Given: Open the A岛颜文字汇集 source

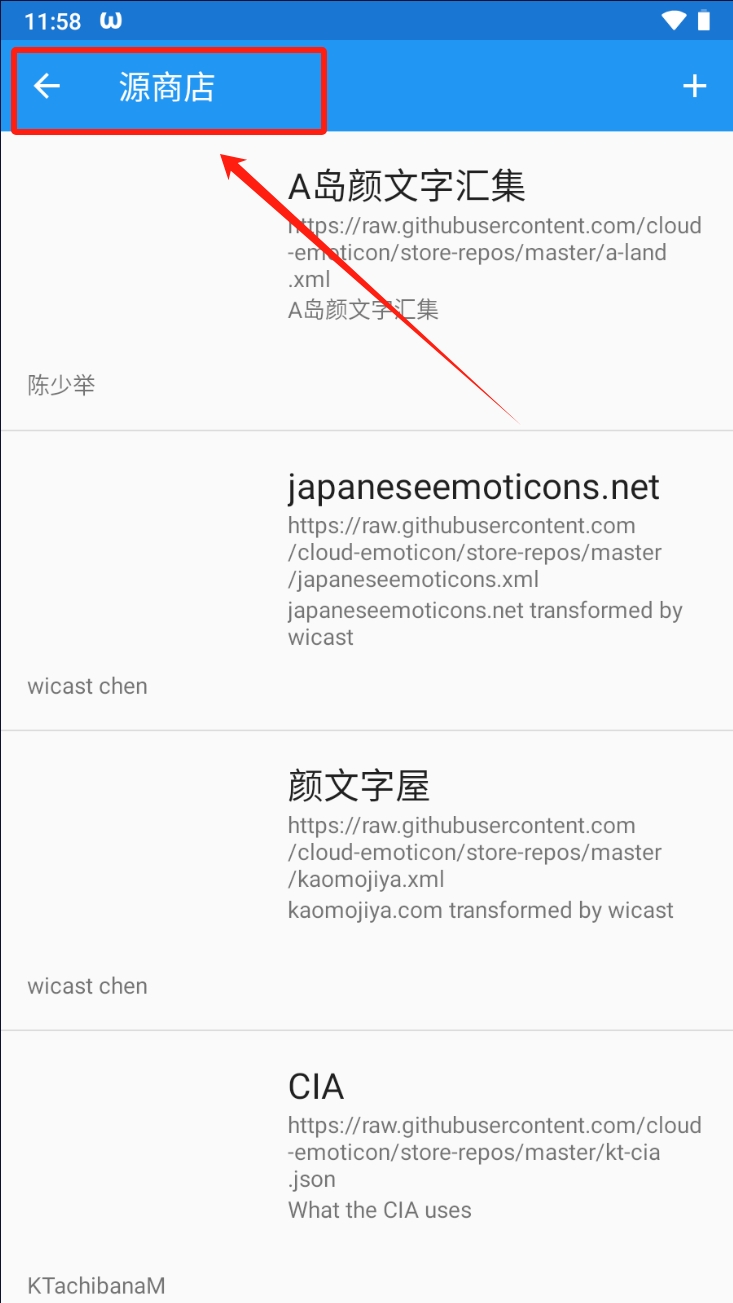Looking at the screenshot, I should 406,186.
